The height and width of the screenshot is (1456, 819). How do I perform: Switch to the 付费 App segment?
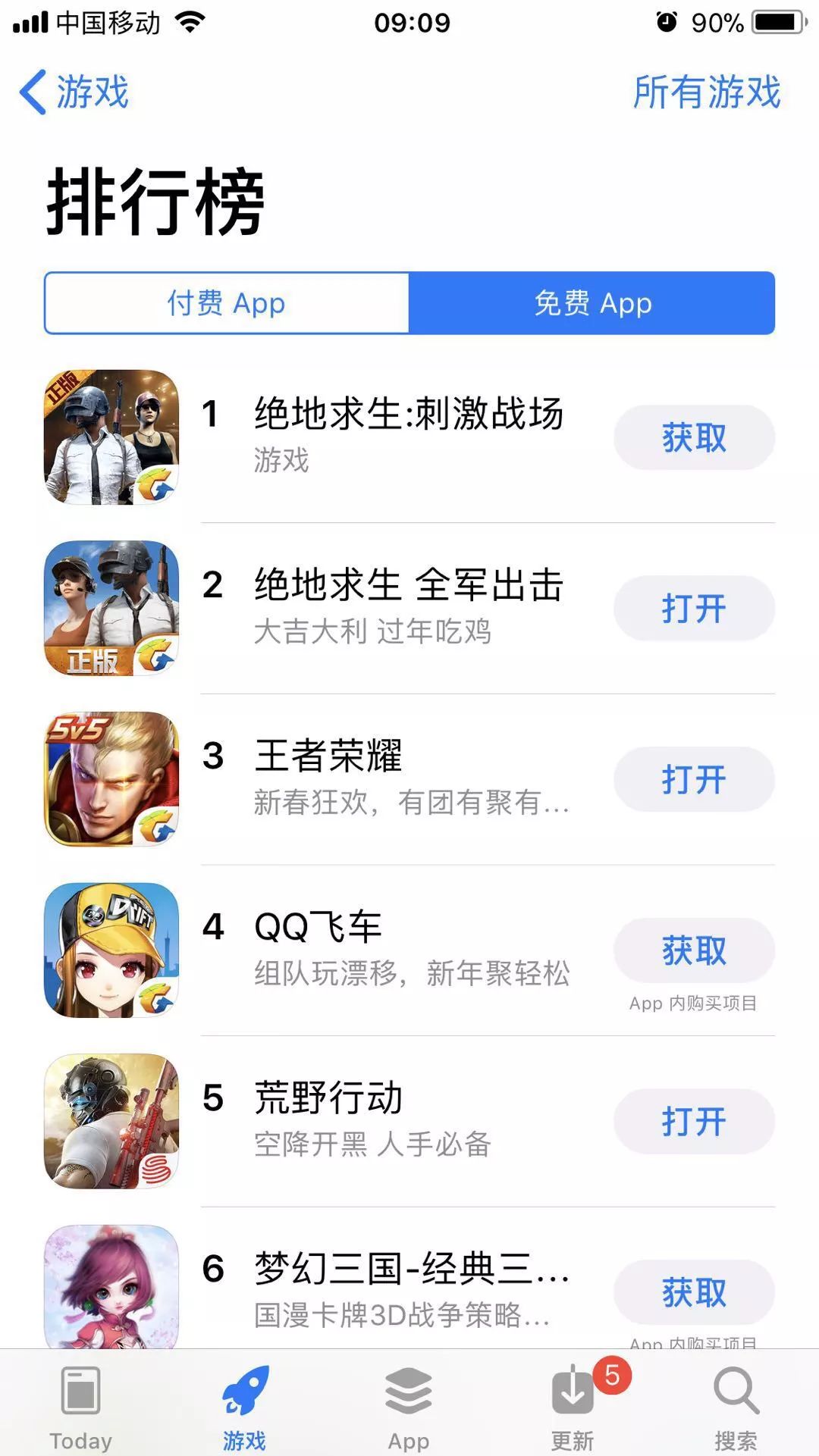(226, 303)
